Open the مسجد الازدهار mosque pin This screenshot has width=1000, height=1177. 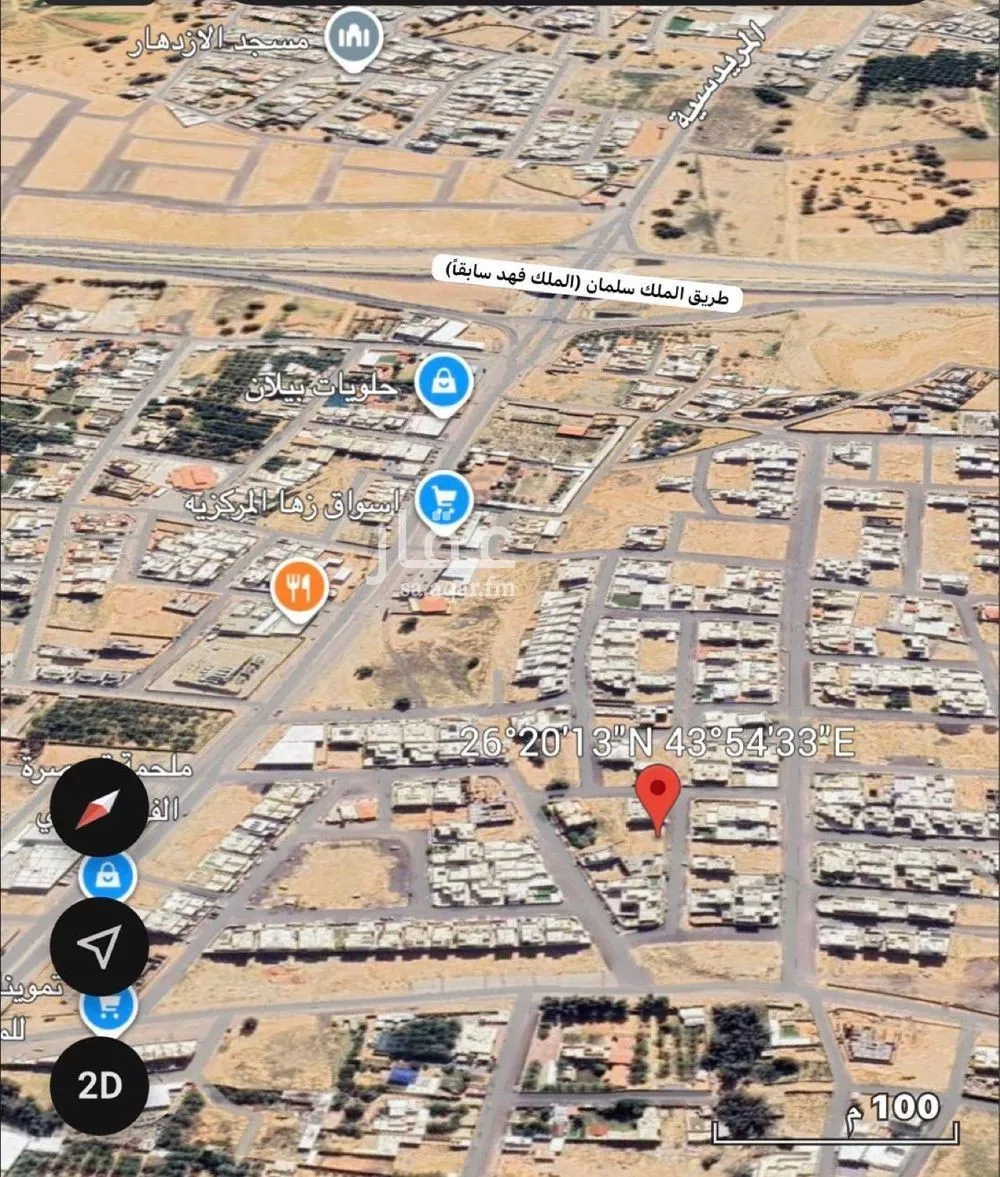[356, 40]
